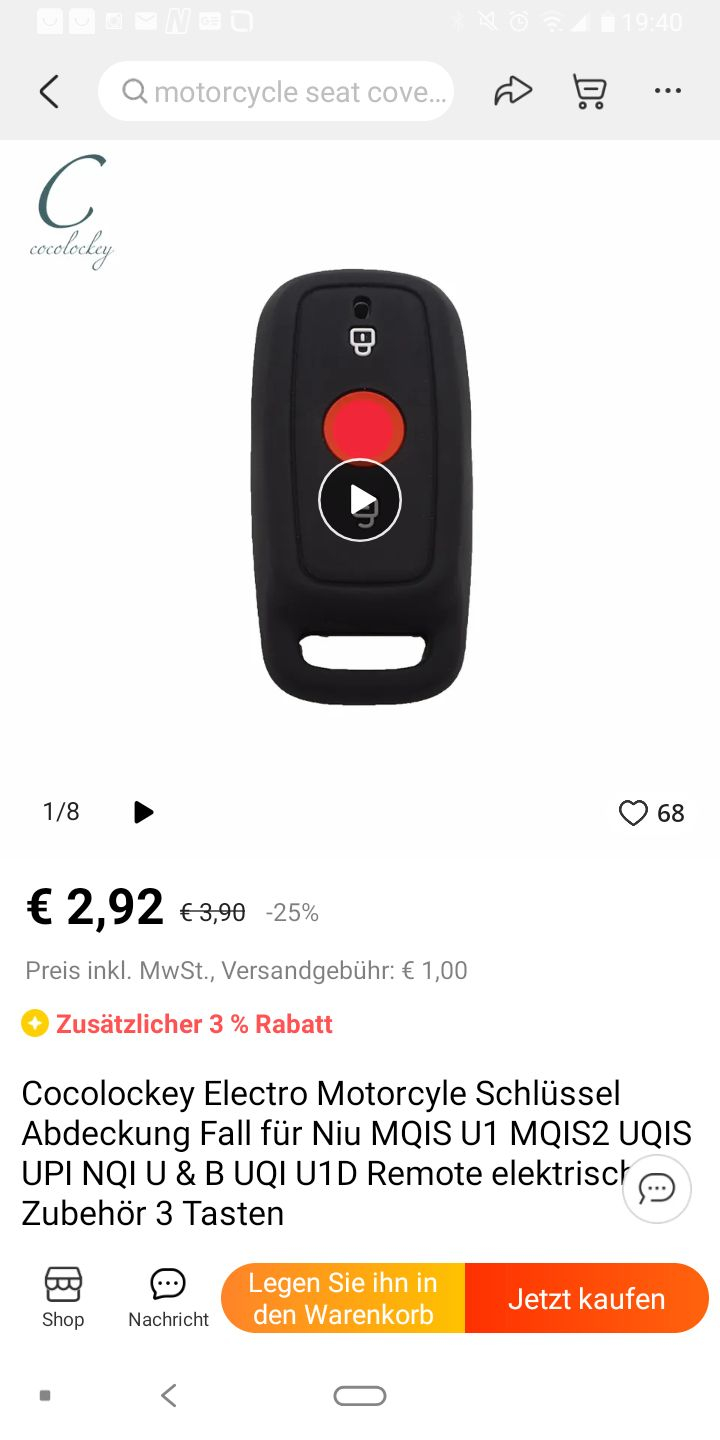Screen dimensions: 720x1440
Task: Open the floating chat bubble
Action: [657, 1189]
